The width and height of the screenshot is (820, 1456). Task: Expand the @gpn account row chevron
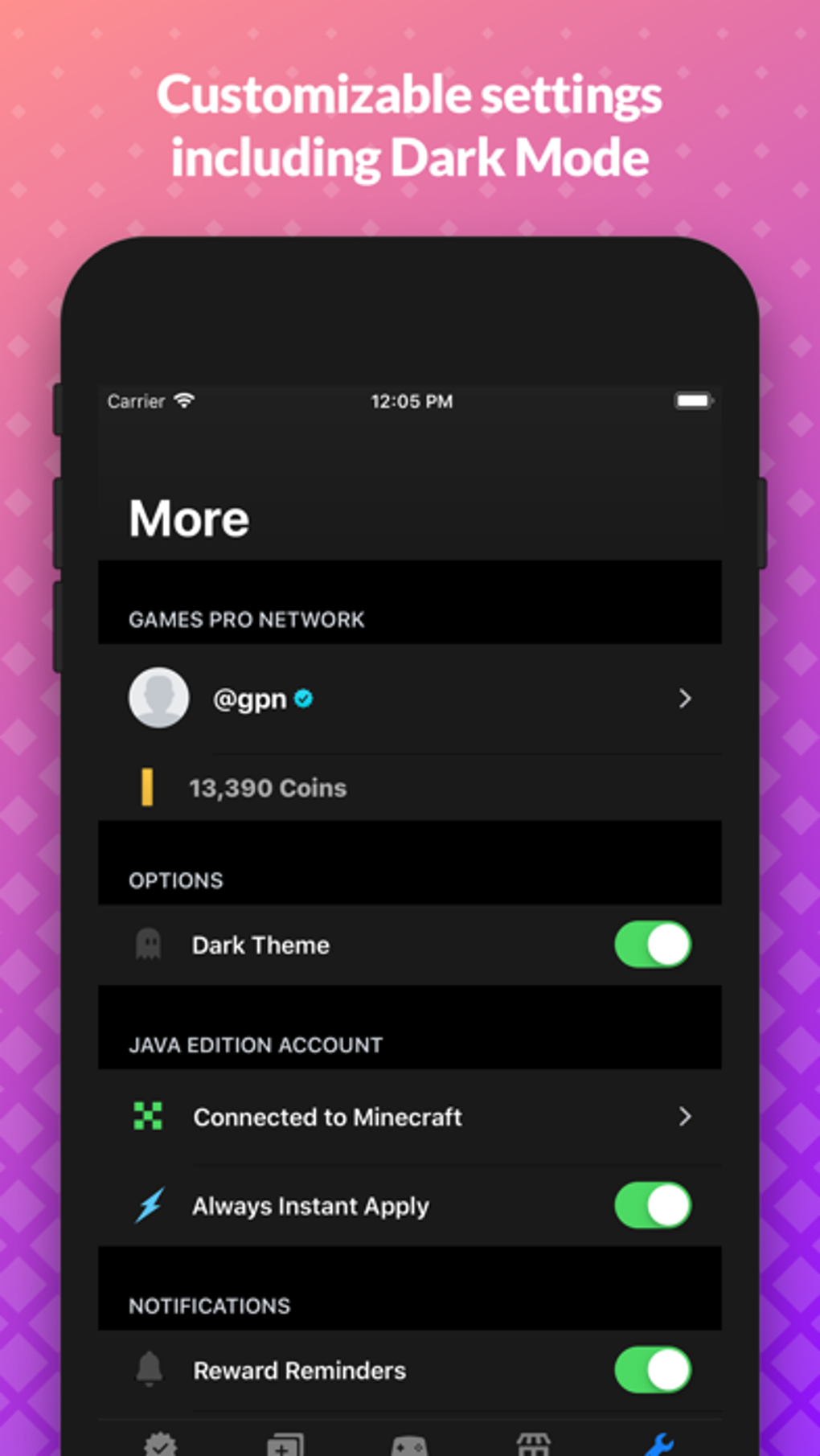685,699
